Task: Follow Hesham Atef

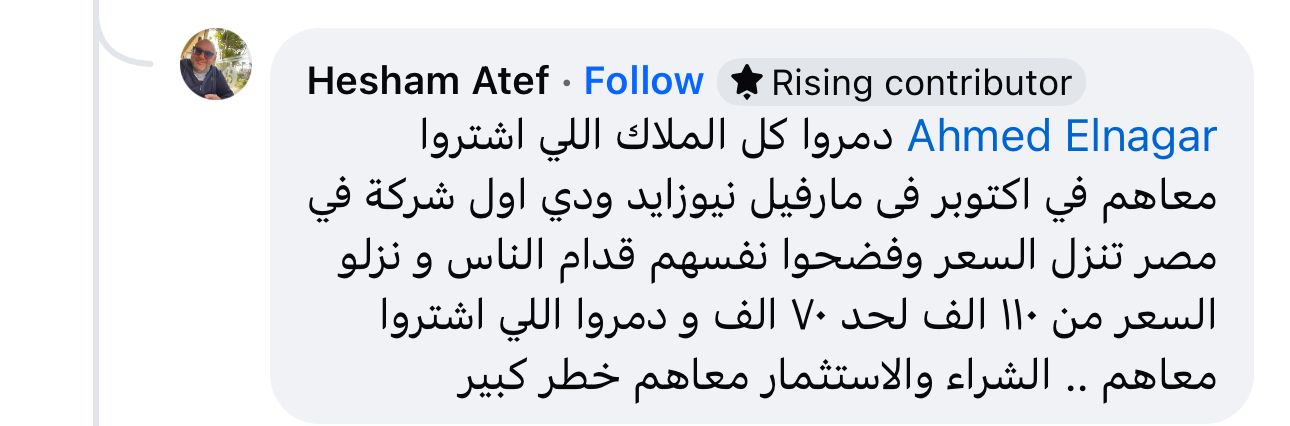Action: point(643,81)
